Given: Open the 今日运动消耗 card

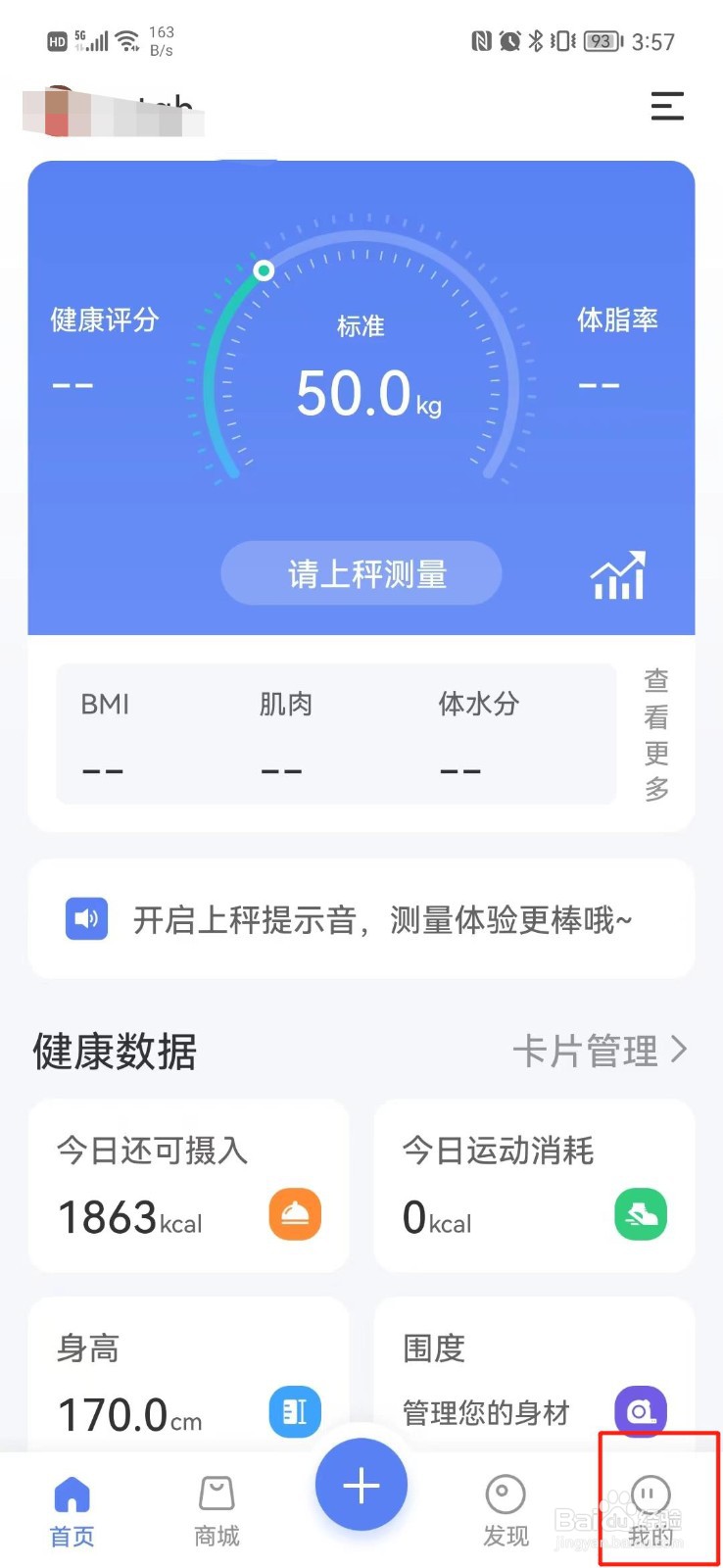Looking at the screenshot, I should click(x=534, y=1186).
